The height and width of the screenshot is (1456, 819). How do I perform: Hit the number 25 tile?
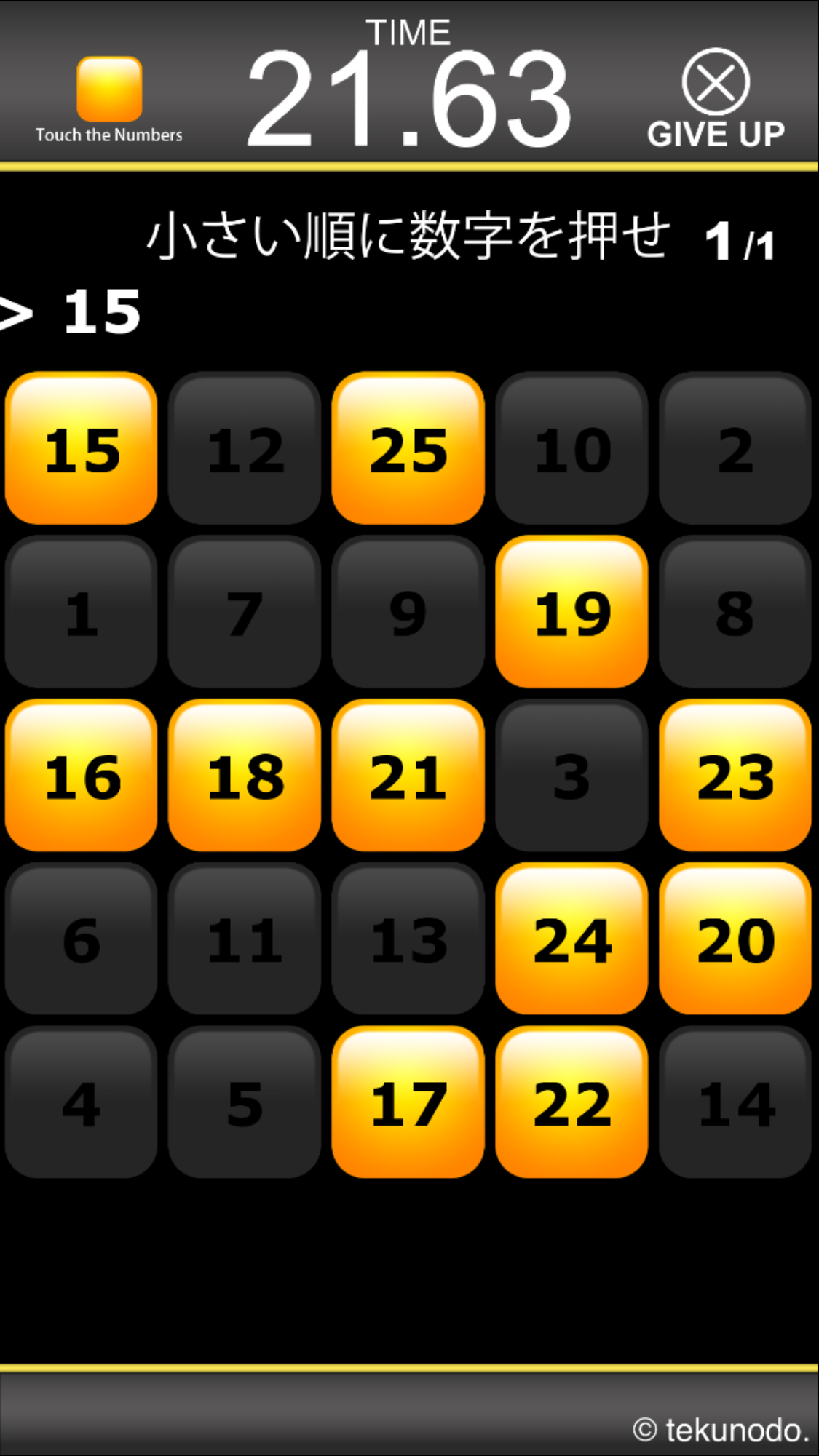click(x=408, y=448)
